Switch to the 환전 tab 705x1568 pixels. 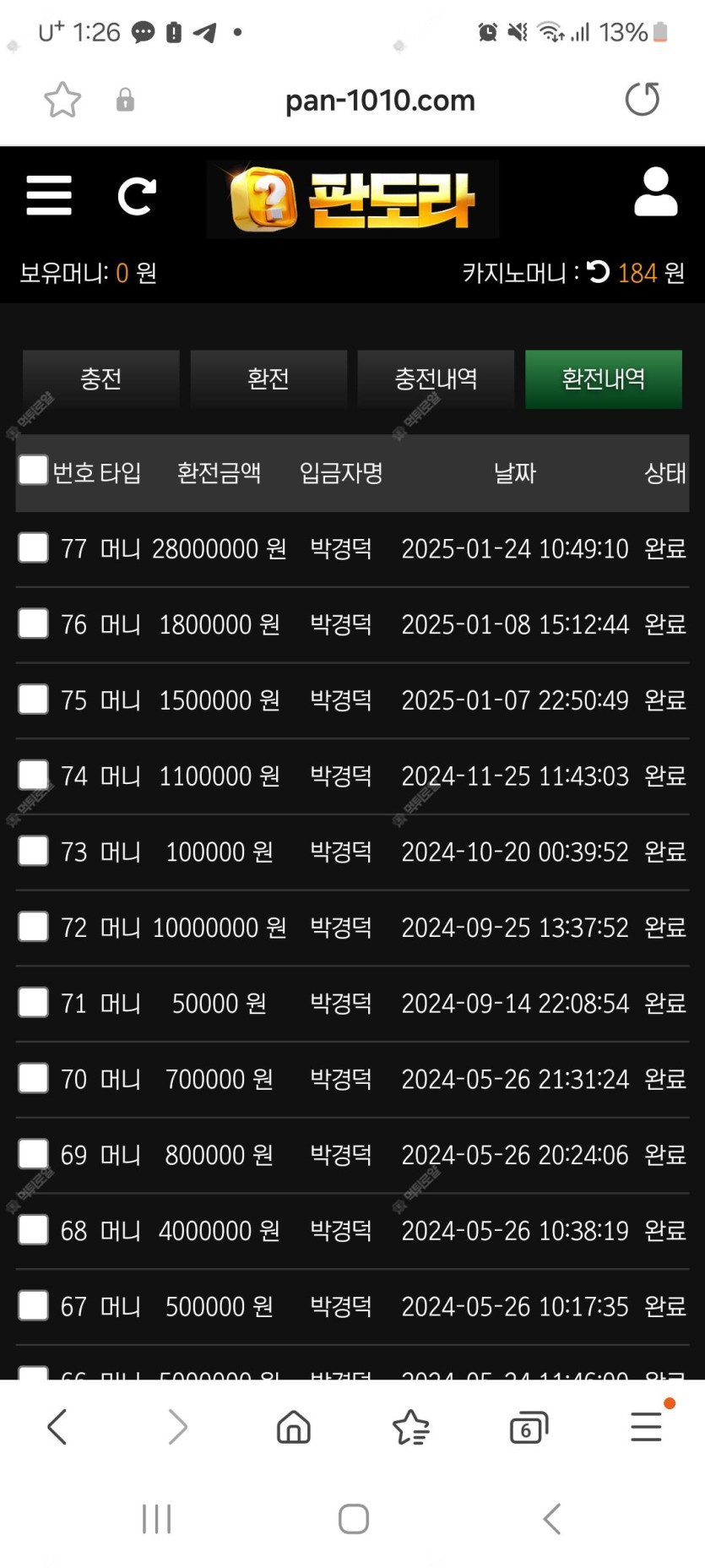[268, 379]
